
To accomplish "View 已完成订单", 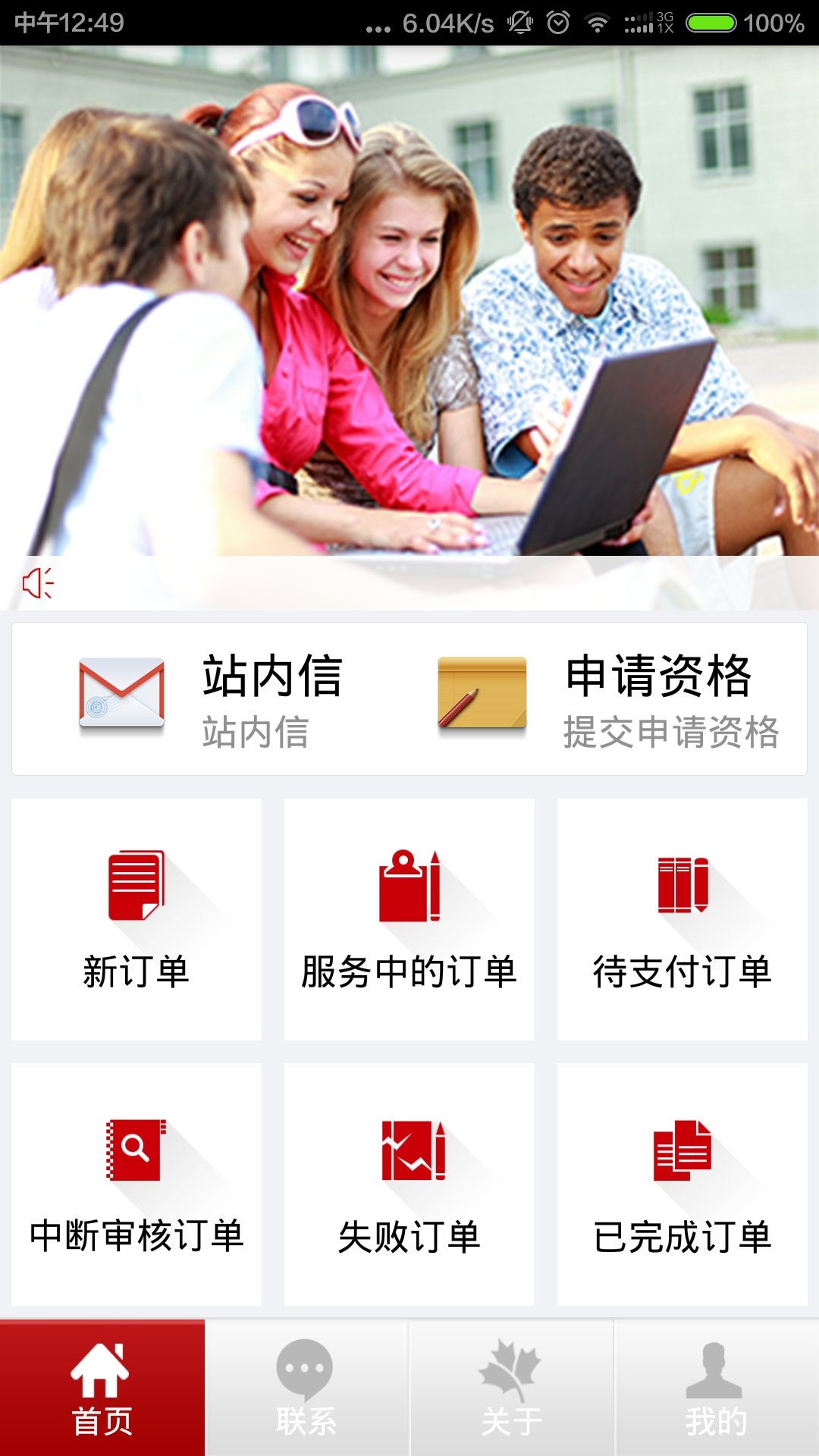I will point(682,1185).
